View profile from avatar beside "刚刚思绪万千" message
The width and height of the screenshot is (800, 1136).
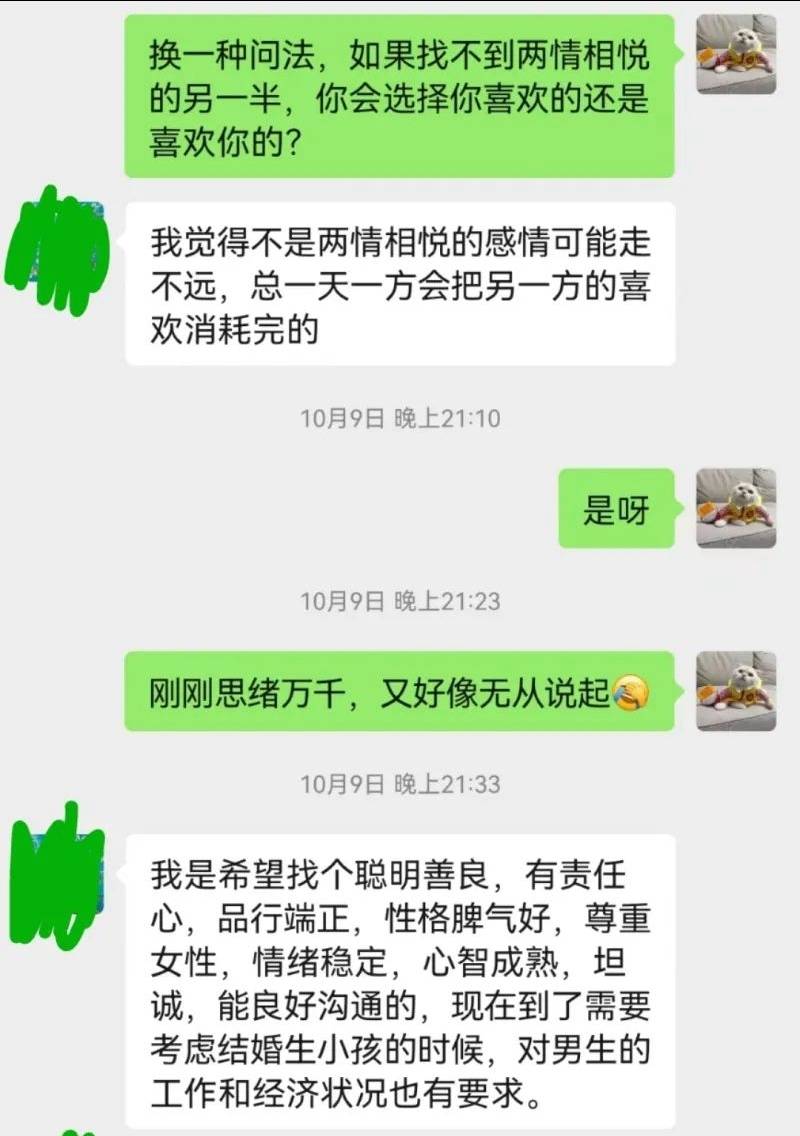pyautogui.click(x=736, y=691)
